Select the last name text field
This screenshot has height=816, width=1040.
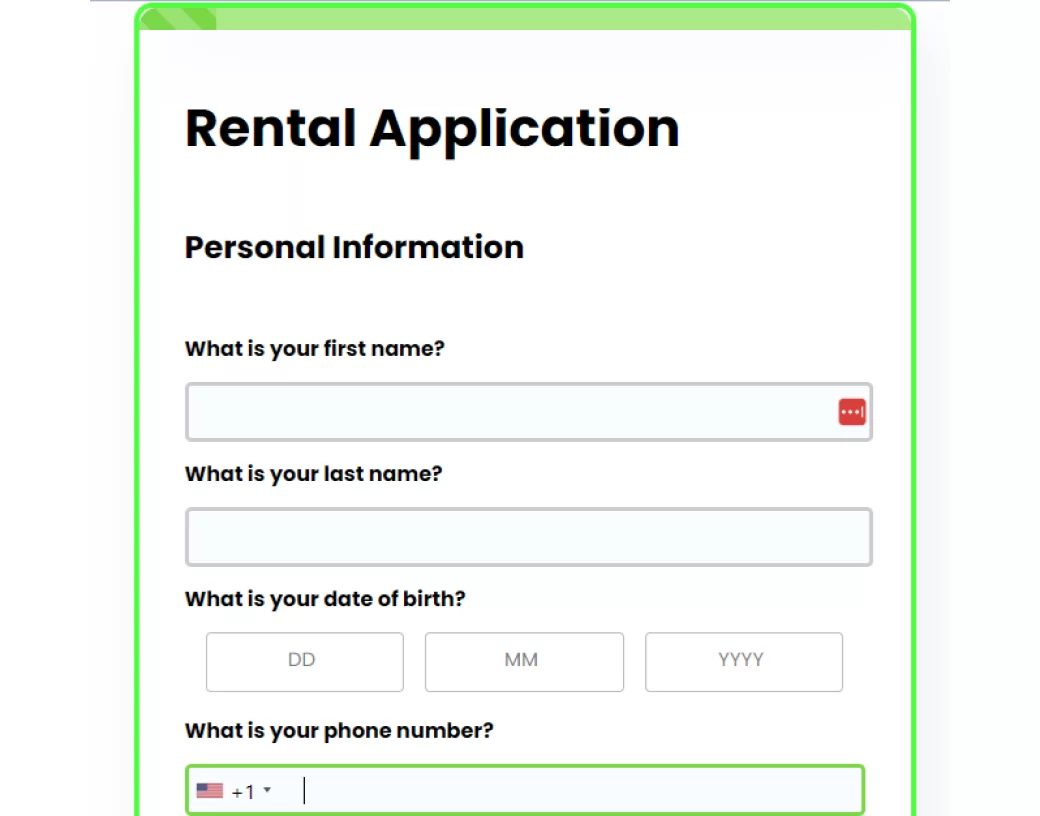coord(528,537)
